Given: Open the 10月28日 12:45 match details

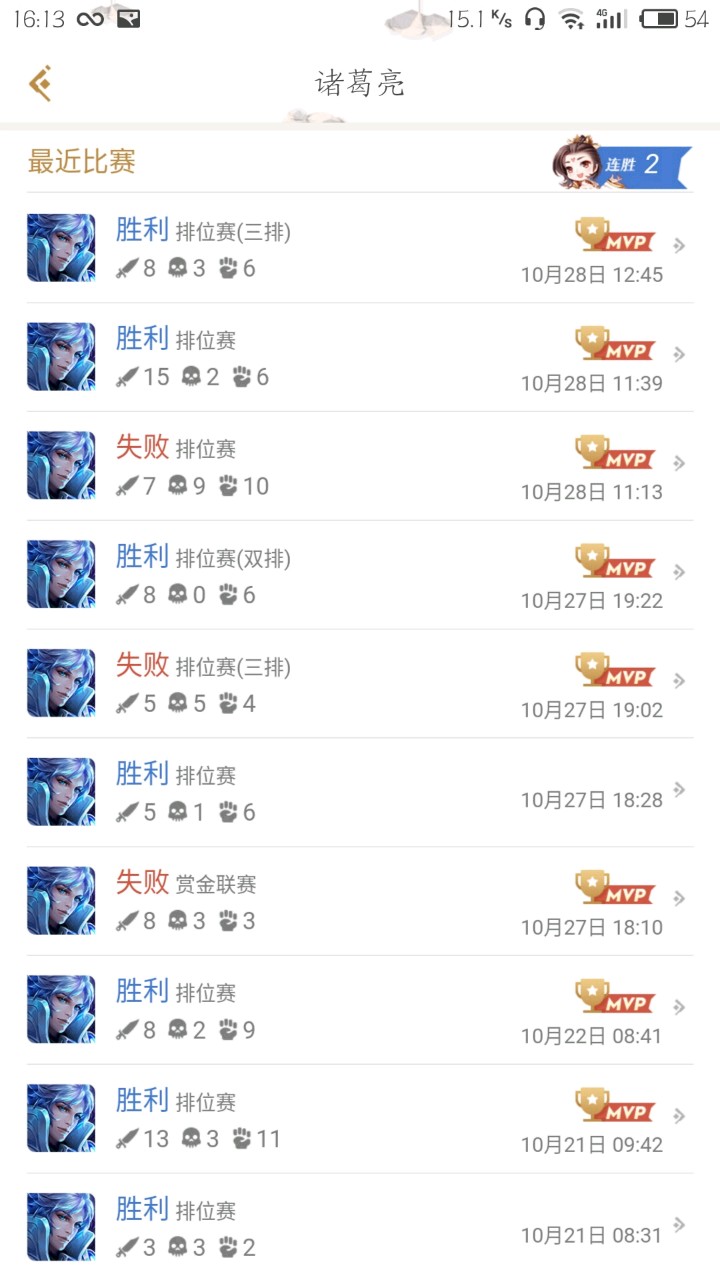Looking at the screenshot, I should point(360,248).
